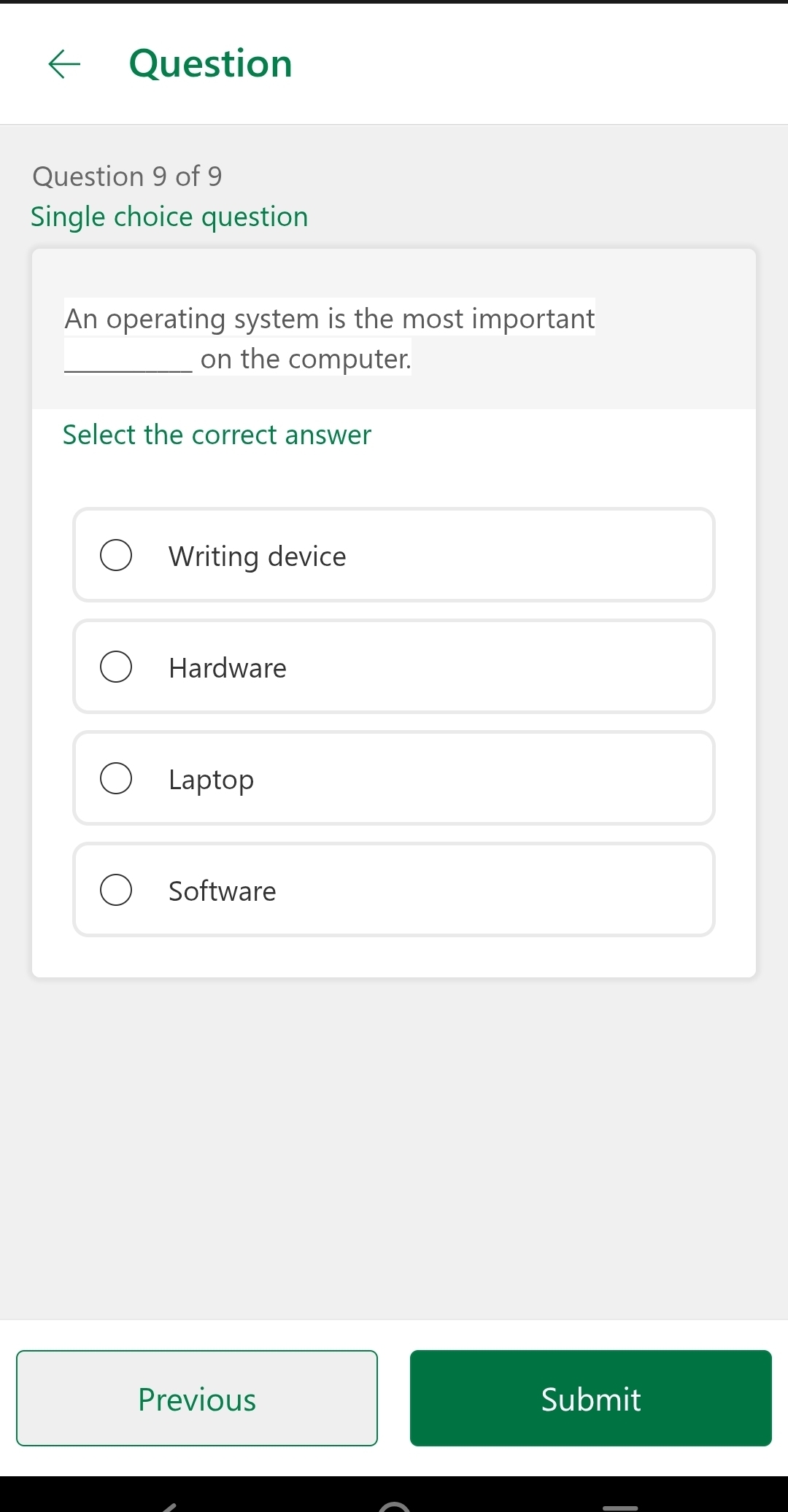
Task: Click the Previous button
Action: [196, 1398]
